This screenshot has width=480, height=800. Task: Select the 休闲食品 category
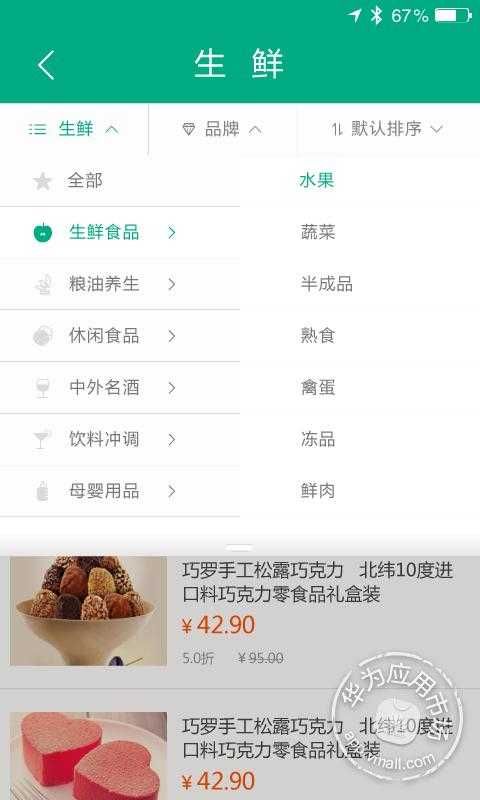[x=120, y=336]
